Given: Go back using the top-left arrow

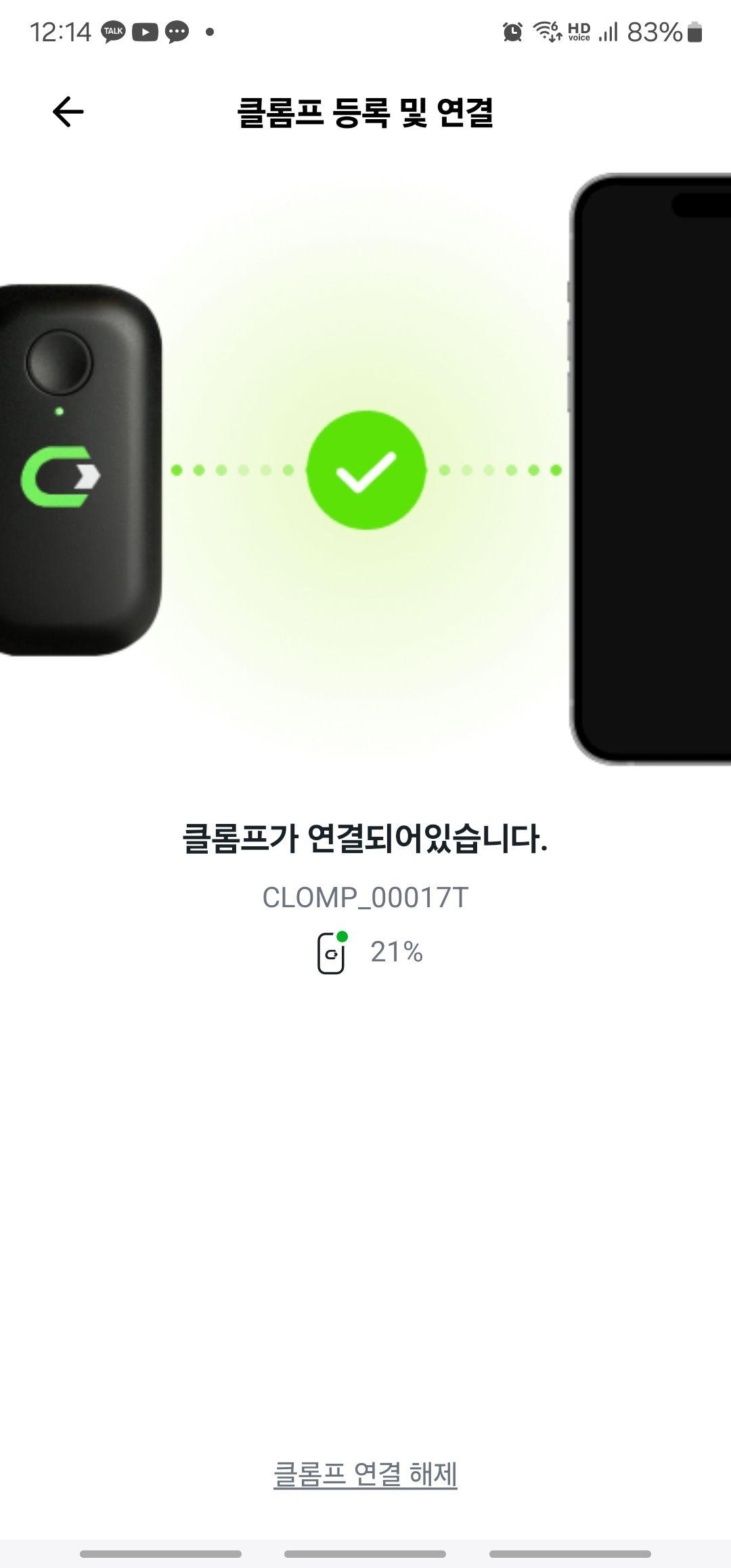Looking at the screenshot, I should click(x=68, y=112).
